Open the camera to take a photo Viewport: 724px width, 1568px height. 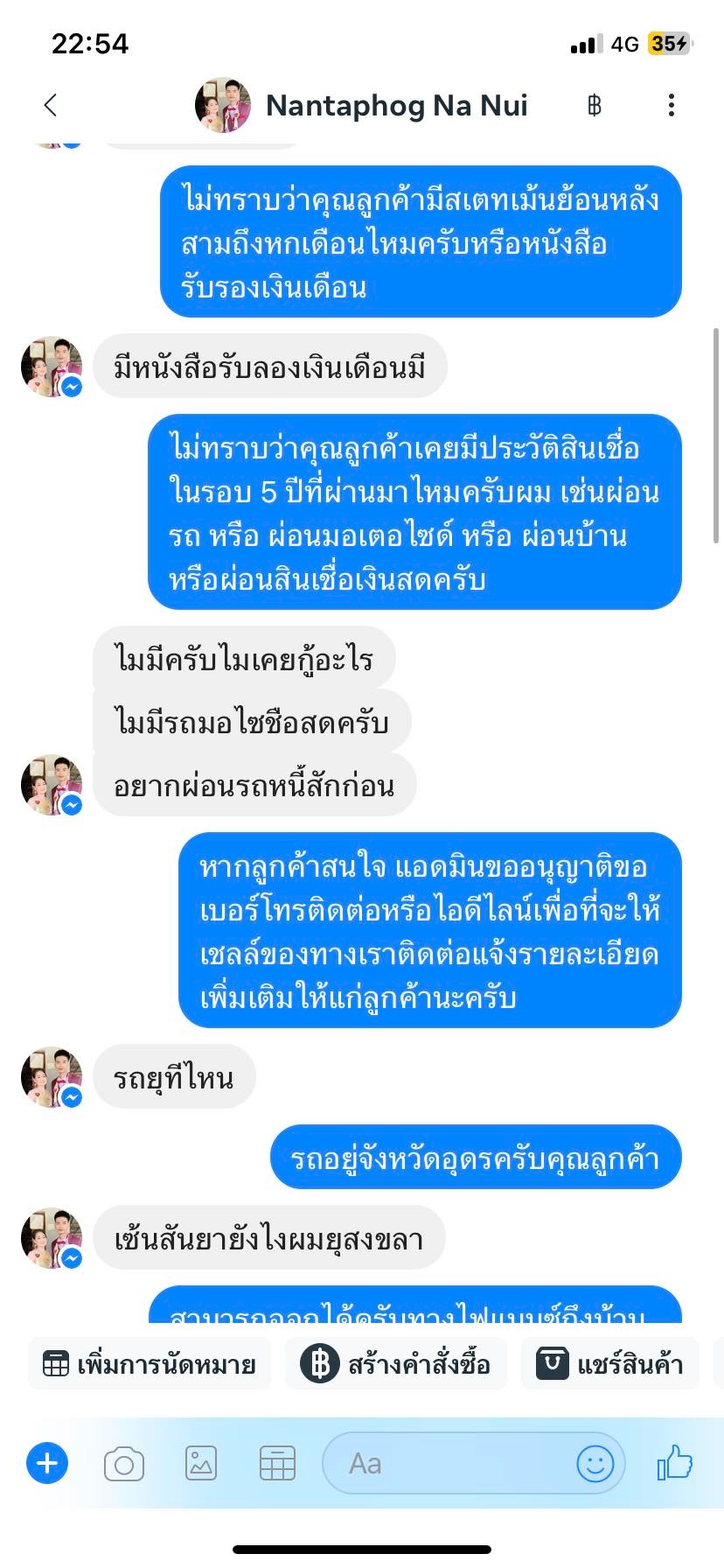[124, 1464]
